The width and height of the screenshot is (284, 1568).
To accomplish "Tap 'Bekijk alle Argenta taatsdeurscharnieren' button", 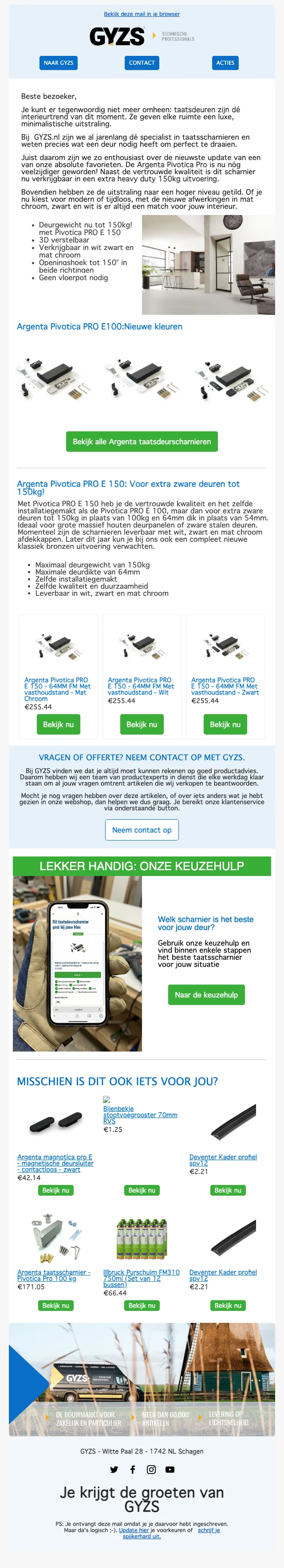I will [x=142, y=441].
